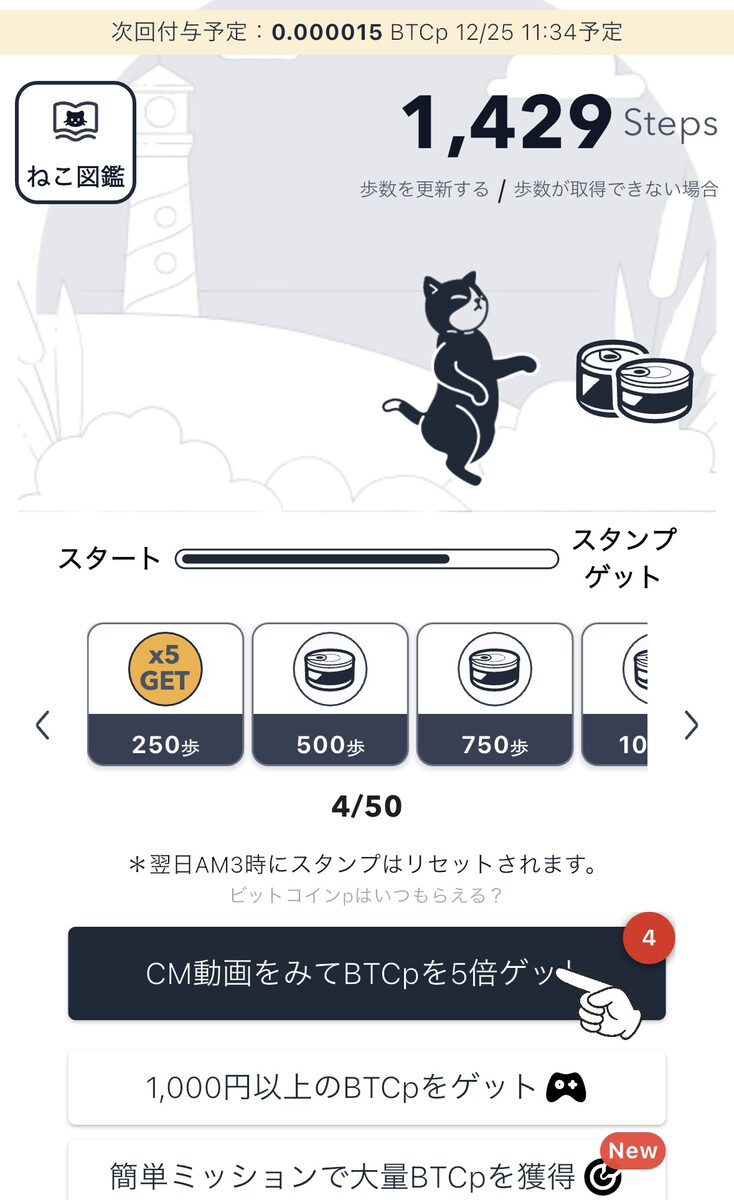Open ビットコインpはいつもらえる？ link

pyautogui.click(x=366, y=895)
